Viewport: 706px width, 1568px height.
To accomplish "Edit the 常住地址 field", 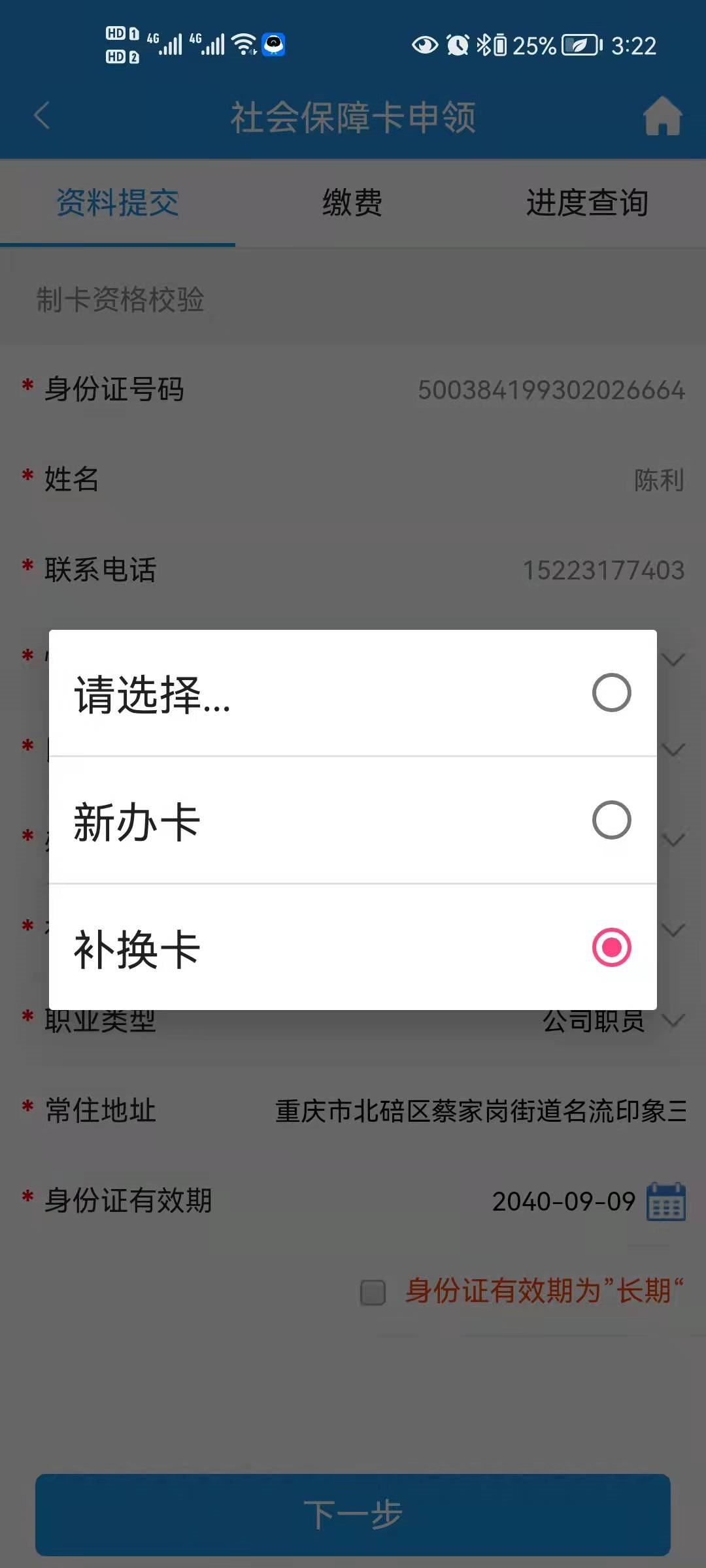I will [x=480, y=1111].
